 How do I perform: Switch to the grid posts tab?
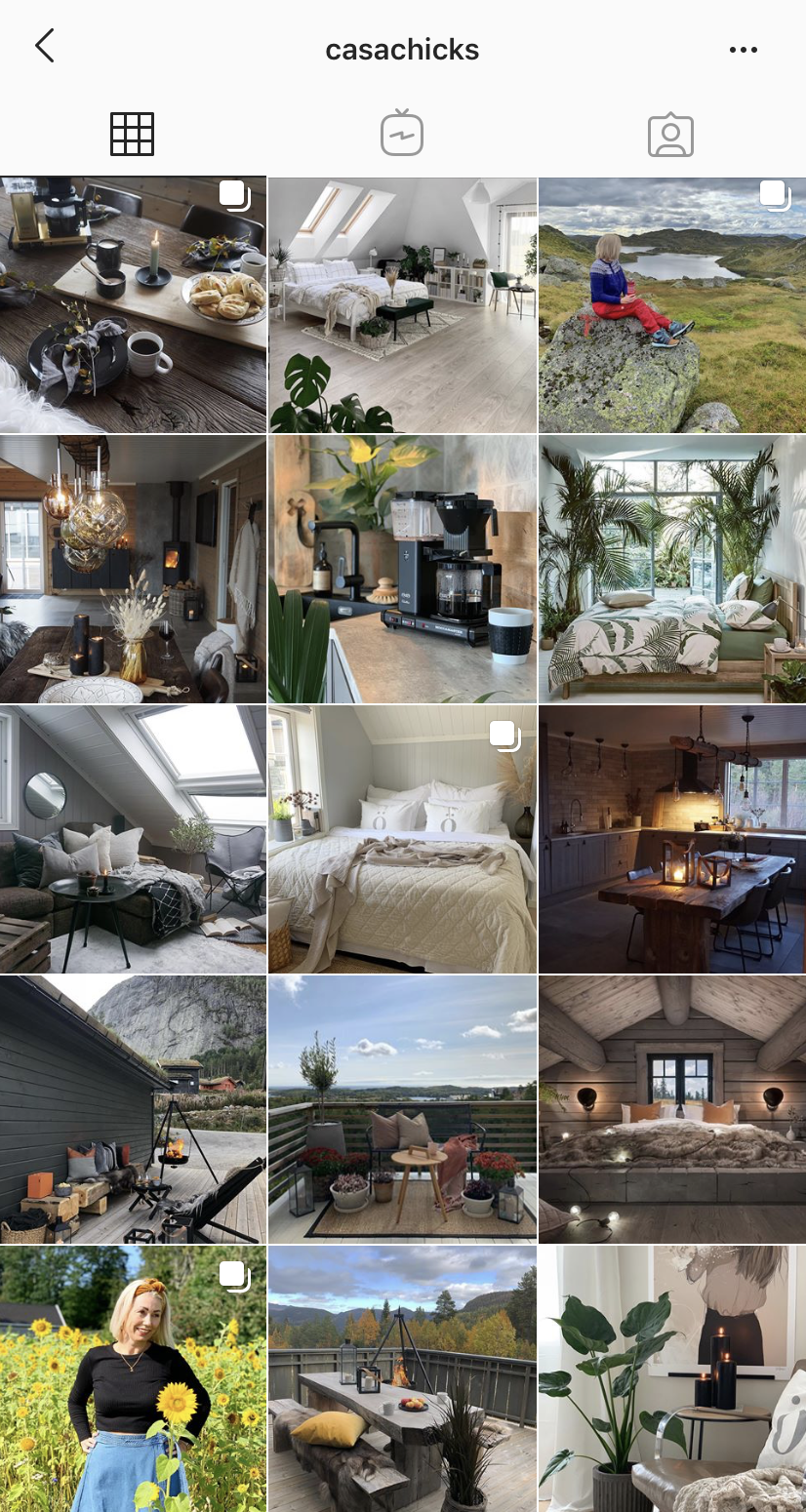pyautogui.click(x=132, y=135)
